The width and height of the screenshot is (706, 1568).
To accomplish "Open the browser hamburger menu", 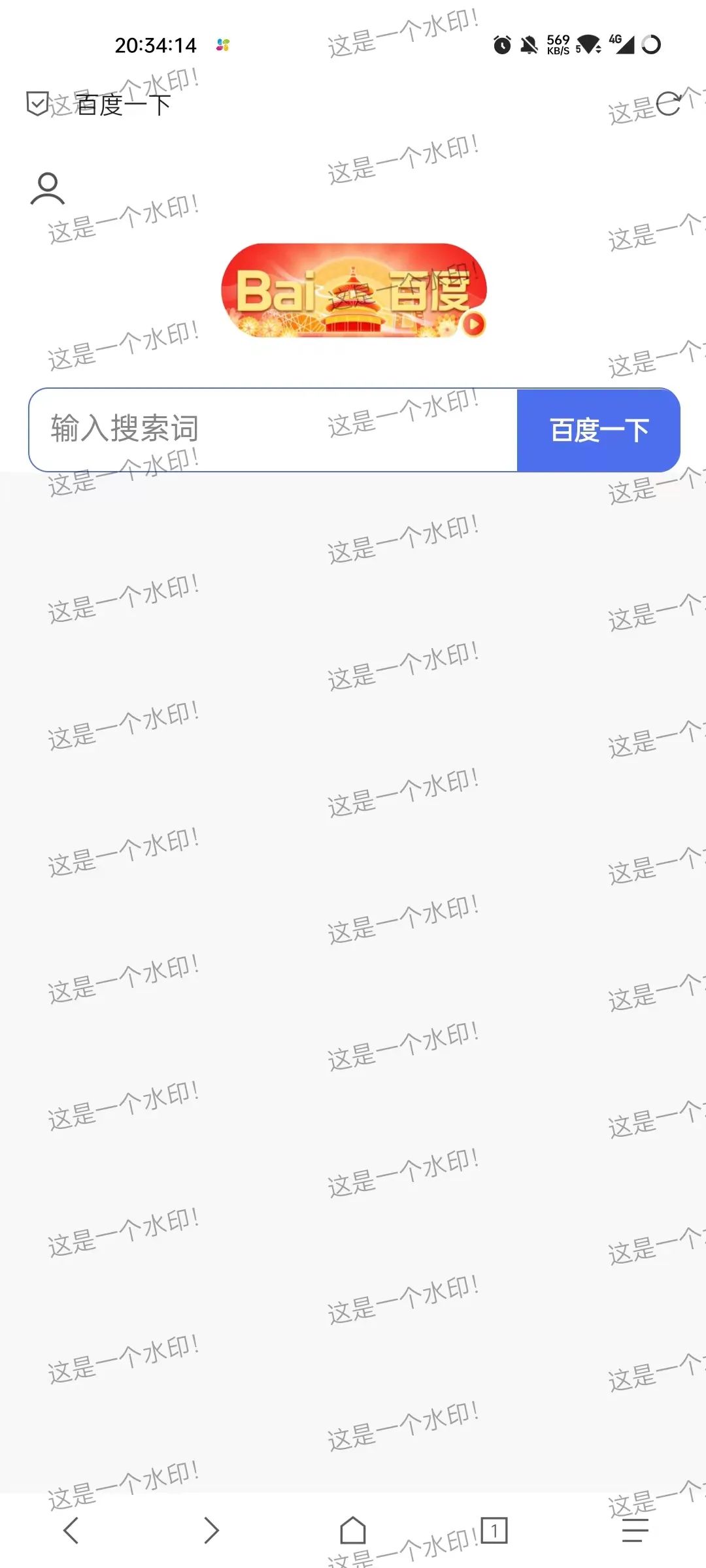I will coord(635,1530).
